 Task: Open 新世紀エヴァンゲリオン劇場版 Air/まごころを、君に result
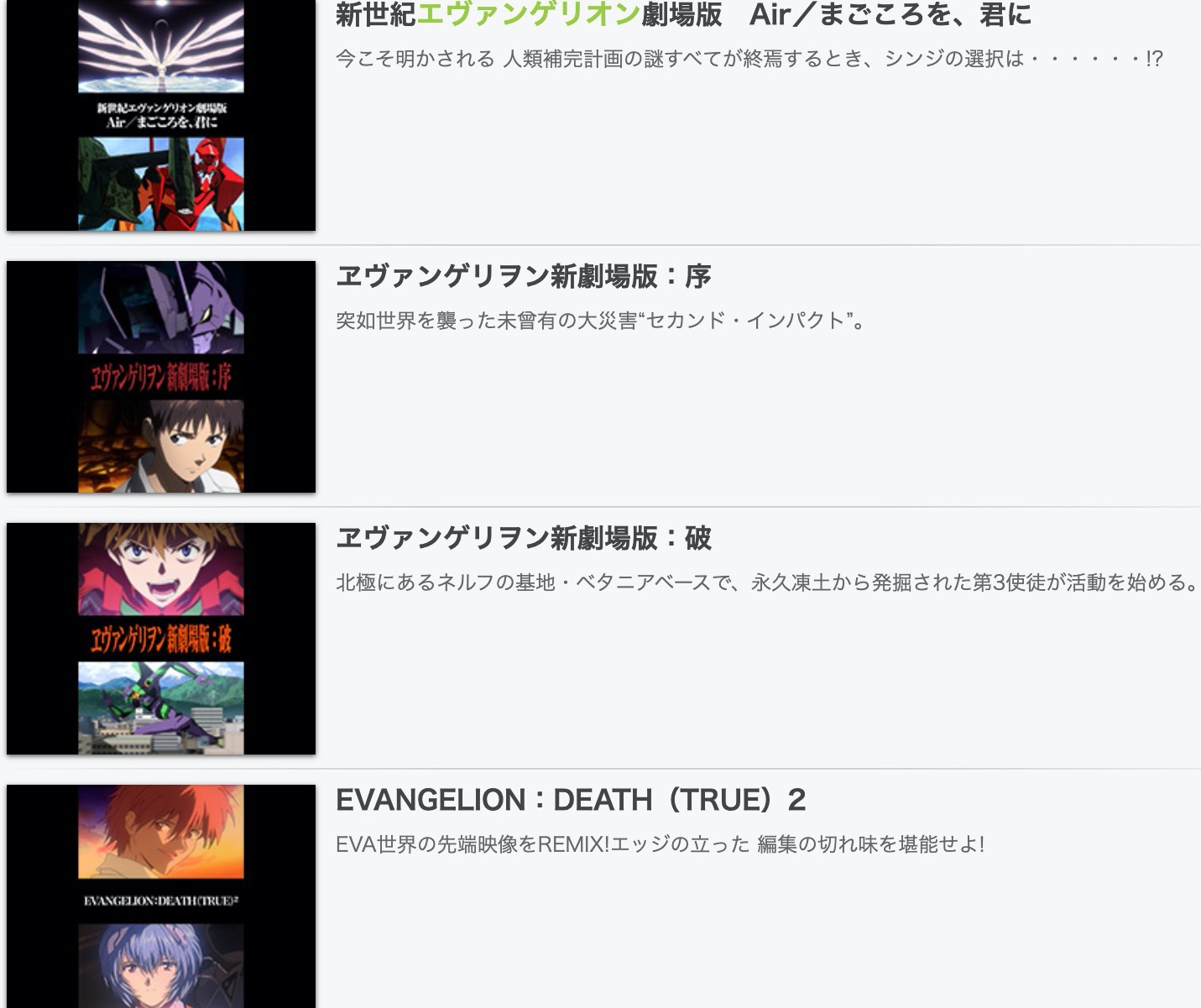683,15
